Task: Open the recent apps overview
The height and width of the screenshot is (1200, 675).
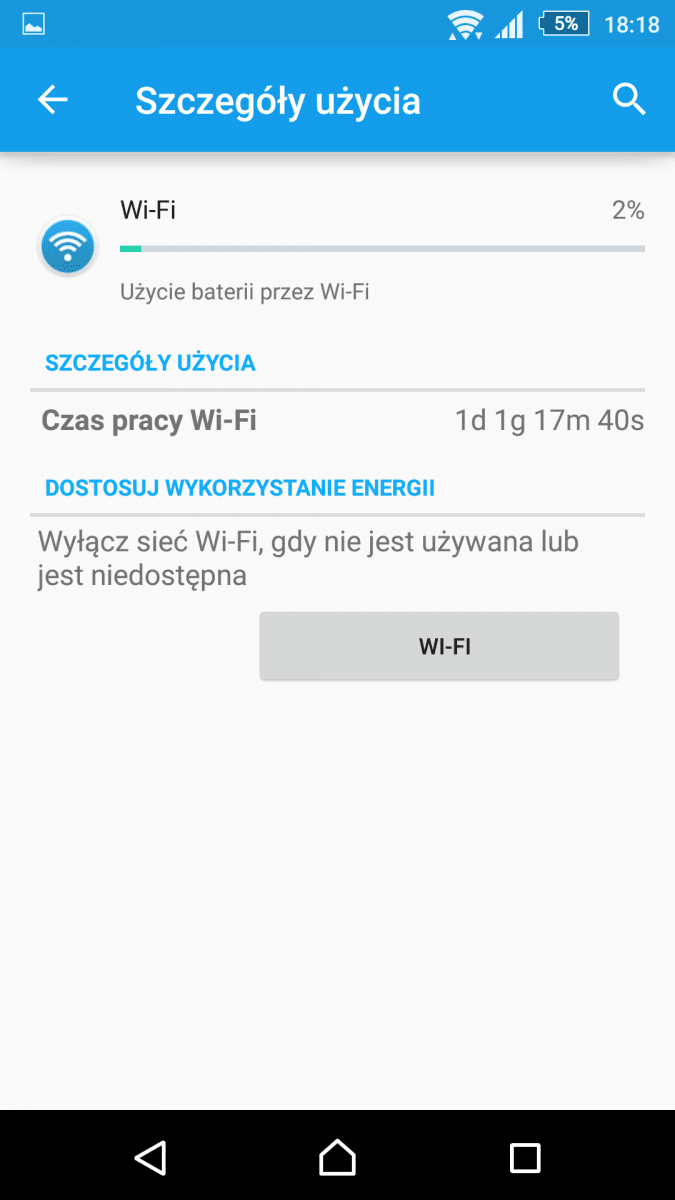Action: (x=525, y=1157)
